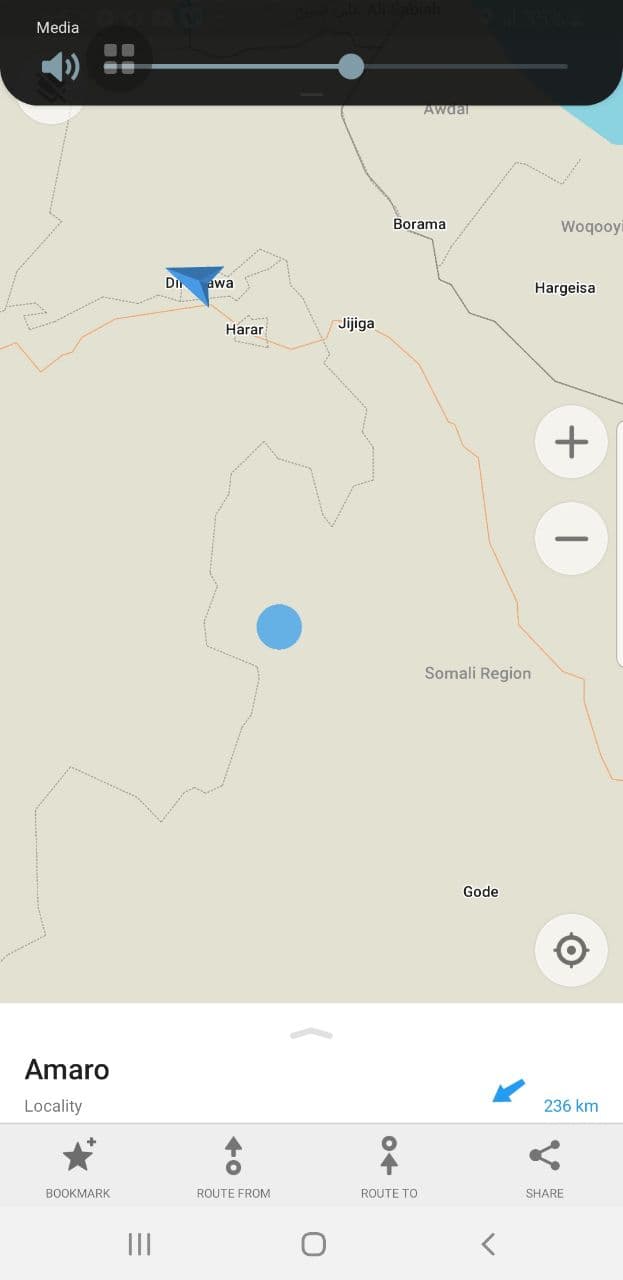Screen dimensions: 623x1280
Task: Zoom out of the map
Action: coord(571,538)
